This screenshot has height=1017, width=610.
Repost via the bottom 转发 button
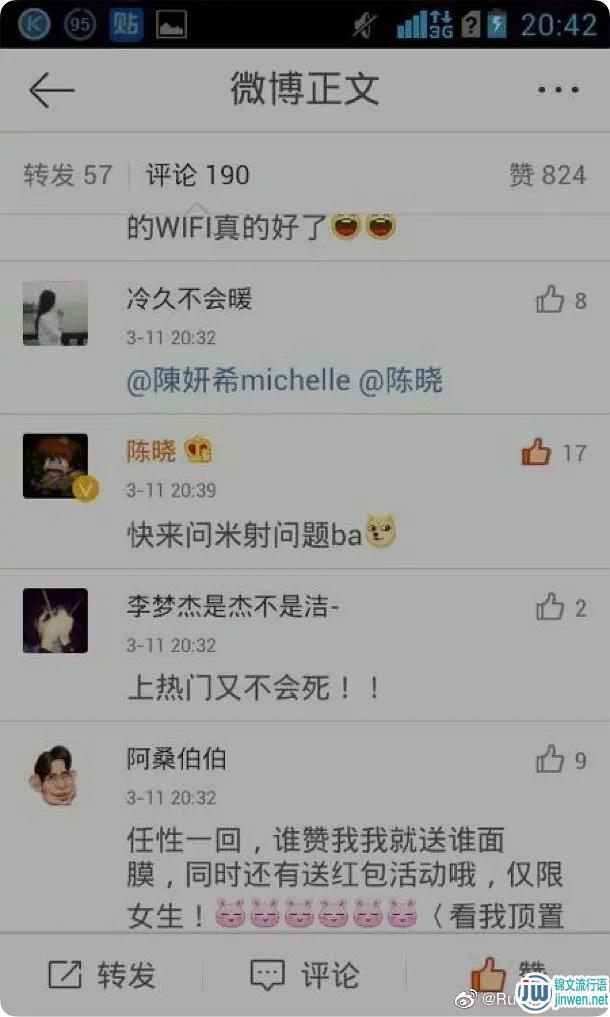coord(102,975)
